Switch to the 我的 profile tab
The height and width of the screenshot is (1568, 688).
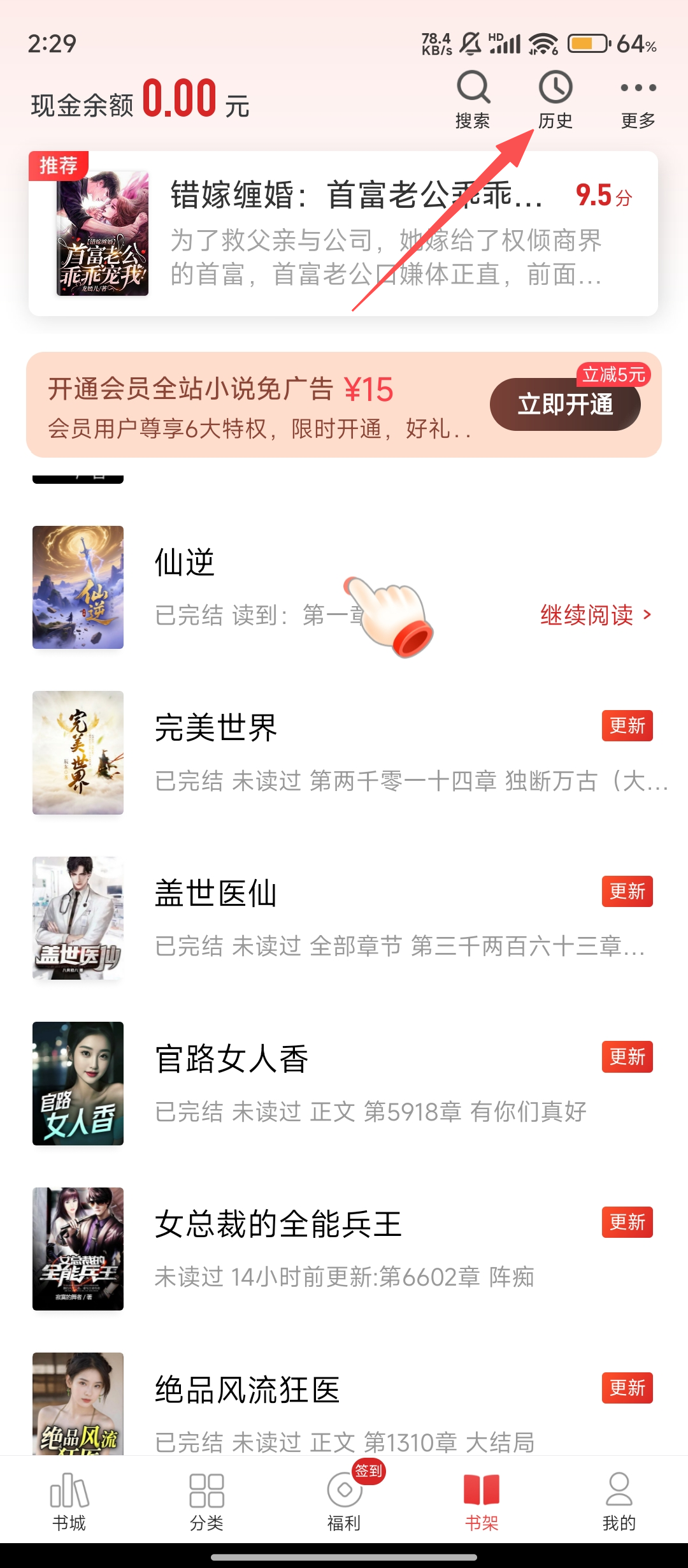[619, 1502]
